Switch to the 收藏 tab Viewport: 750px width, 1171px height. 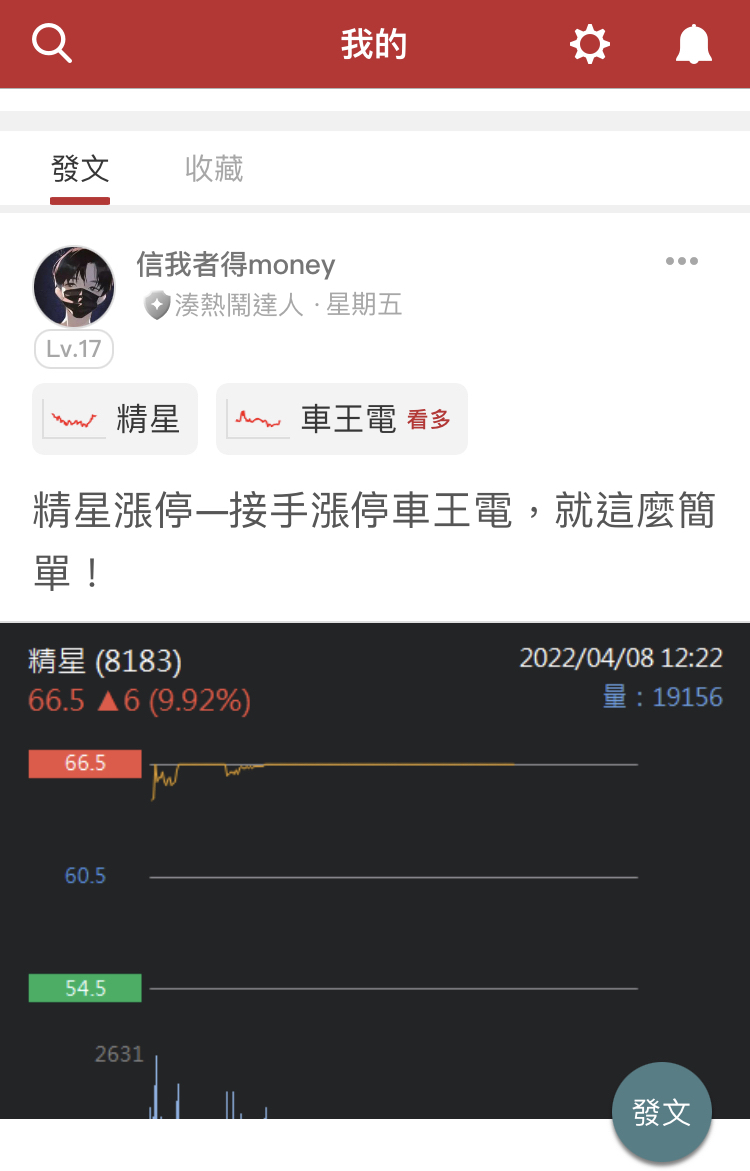tap(214, 169)
